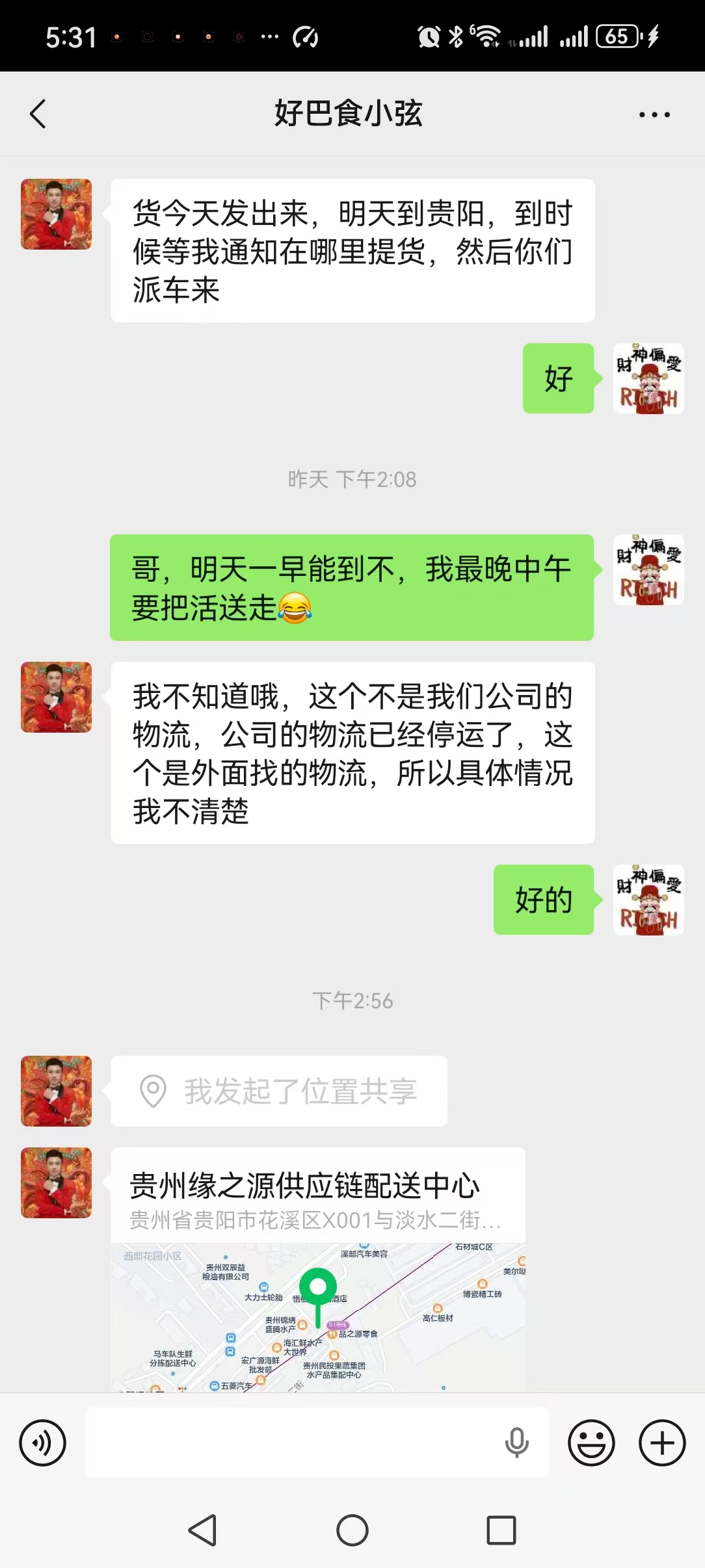705x1568 pixels.
Task: Tap the microphone icon in the input box
Action: point(517,1443)
